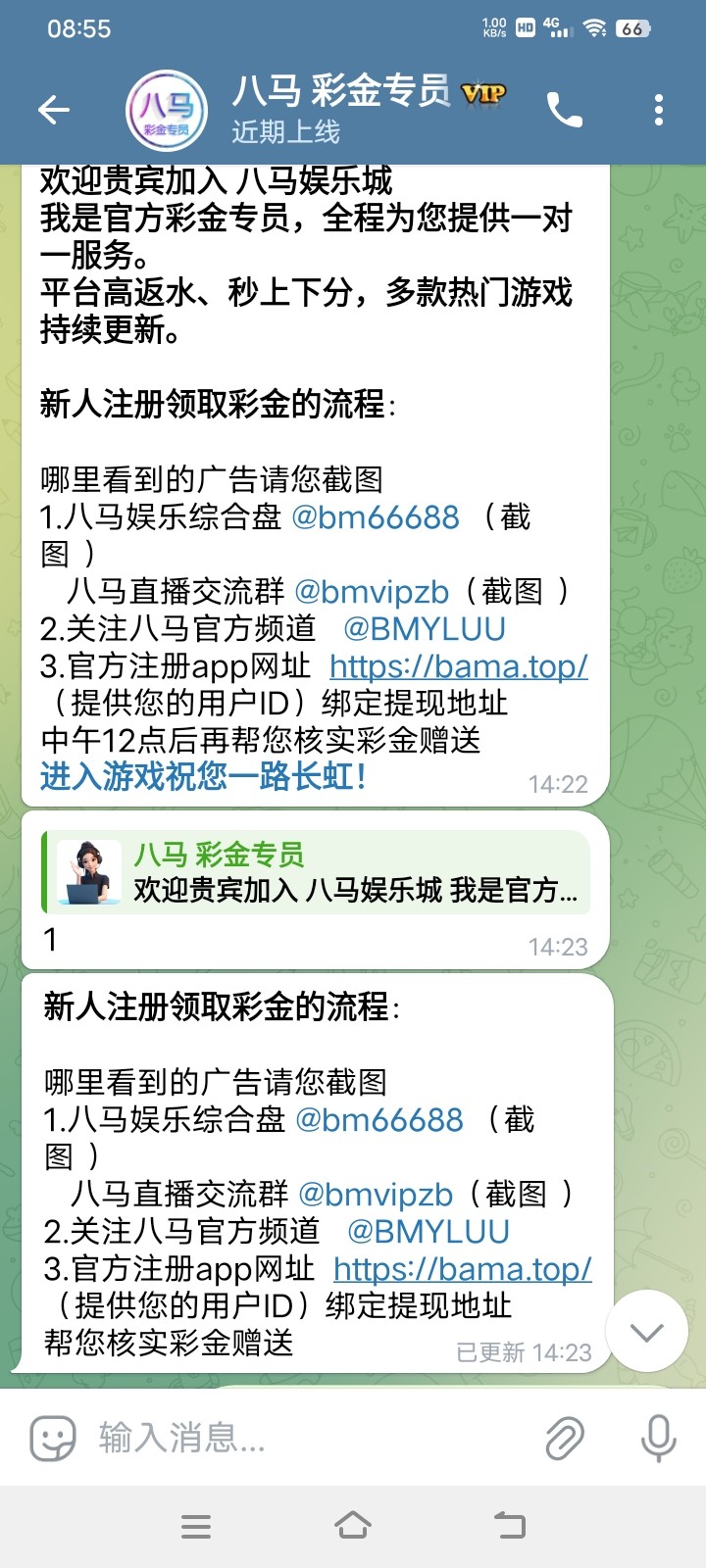Open @BMYLUU in the updated 14:23 message
This screenshot has height=1568, width=706.
point(429,1231)
